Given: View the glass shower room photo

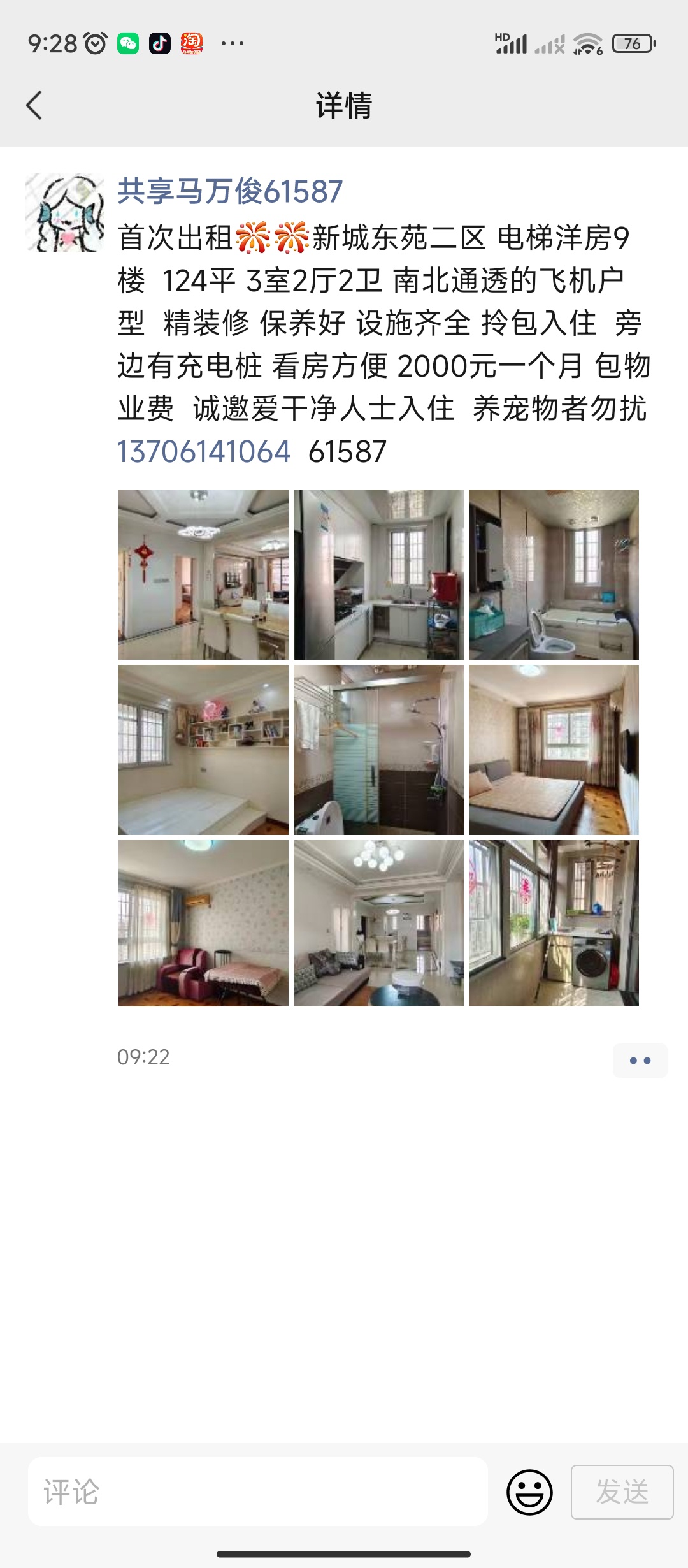Looking at the screenshot, I should click(x=378, y=750).
